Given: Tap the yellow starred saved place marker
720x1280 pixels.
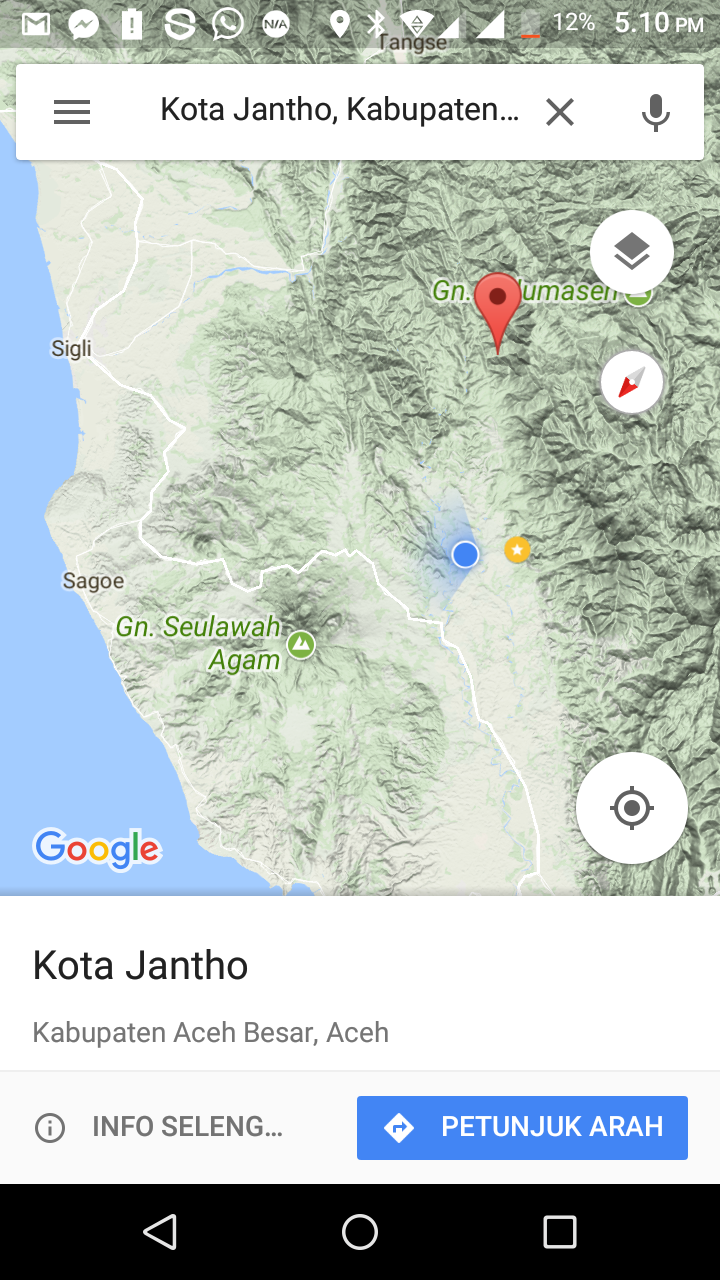Looking at the screenshot, I should (x=517, y=549).
